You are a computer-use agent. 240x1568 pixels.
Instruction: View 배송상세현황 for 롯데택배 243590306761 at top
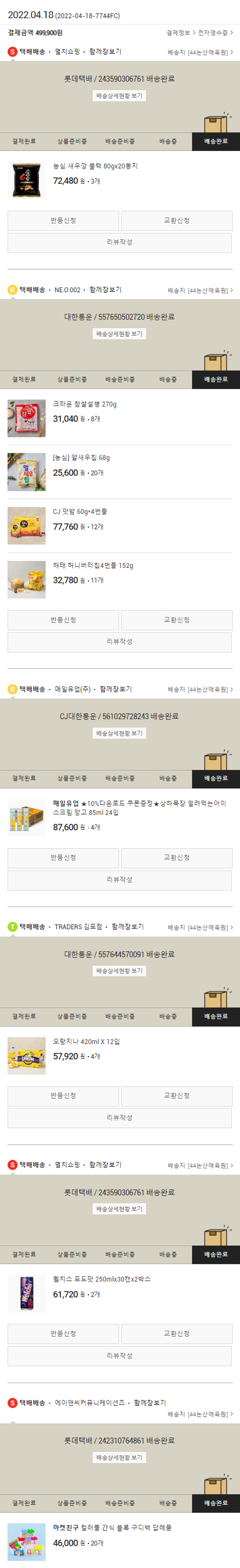point(120,95)
